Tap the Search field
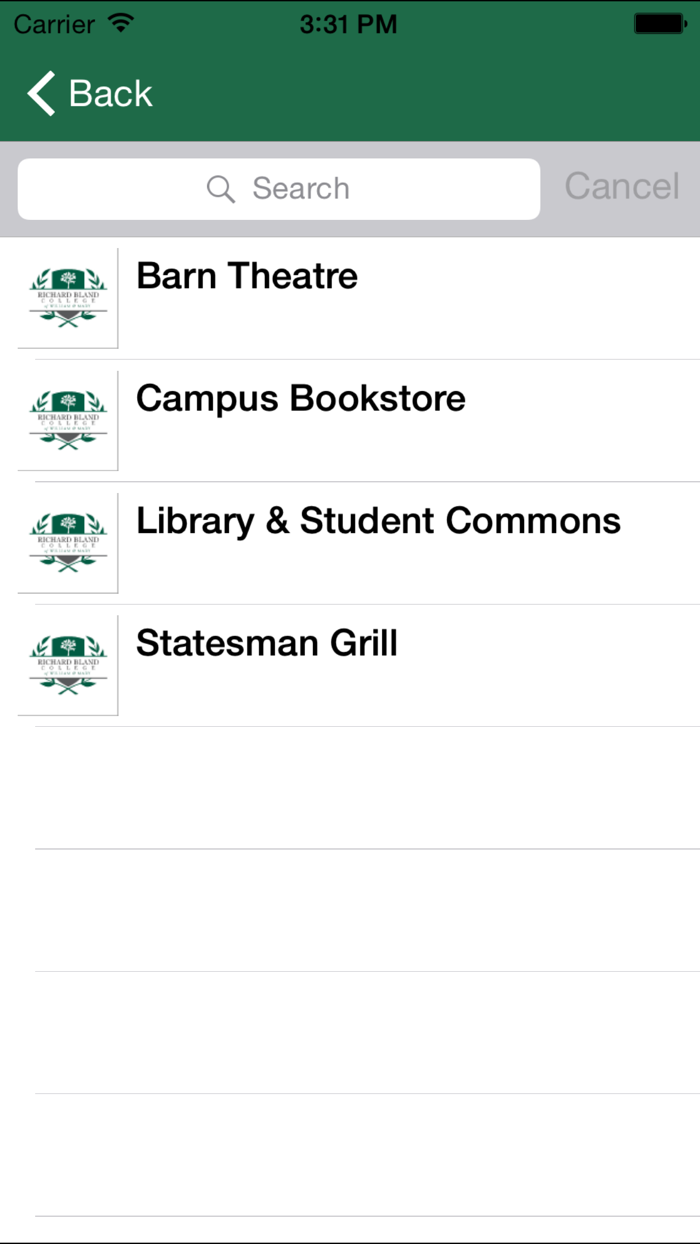This screenshot has width=700, height=1244. [x=278, y=188]
